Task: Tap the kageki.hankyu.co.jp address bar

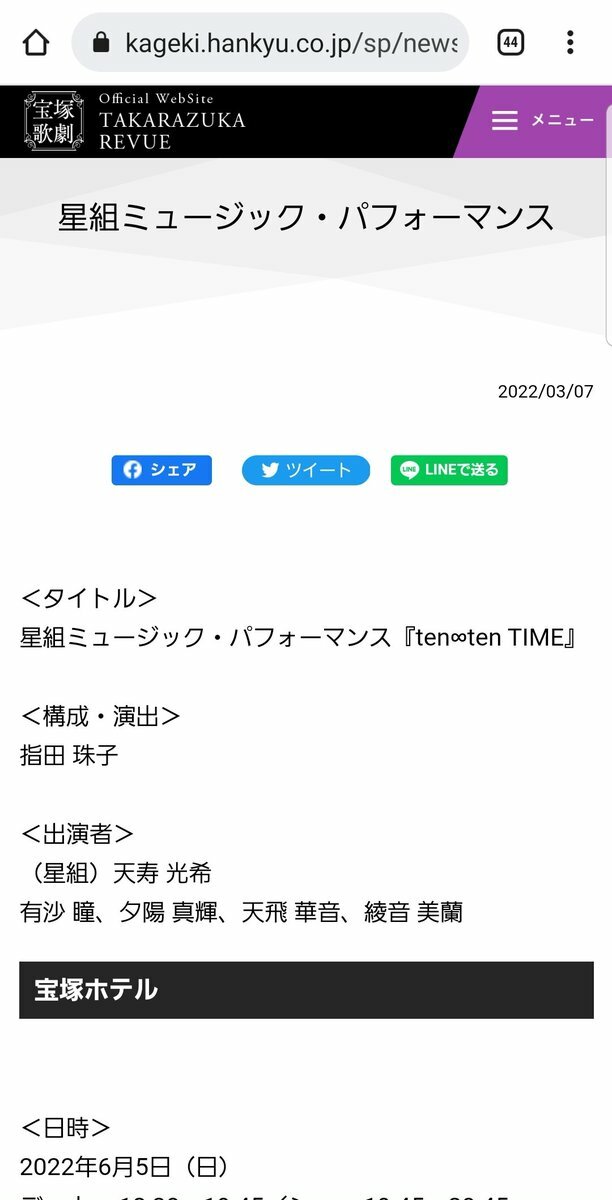Action: point(270,42)
